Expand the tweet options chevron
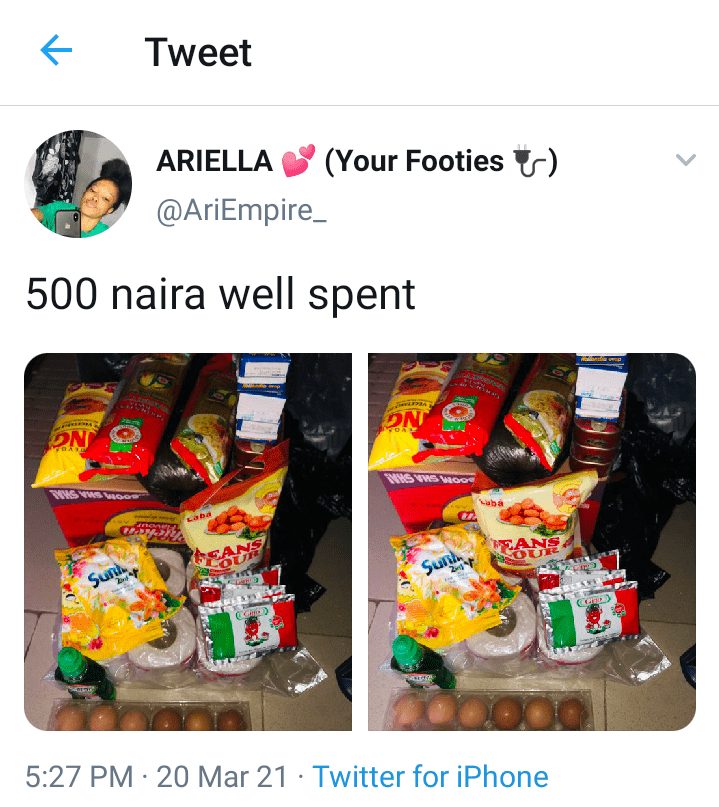Viewport: 719px width, 807px height. click(685, 160)
